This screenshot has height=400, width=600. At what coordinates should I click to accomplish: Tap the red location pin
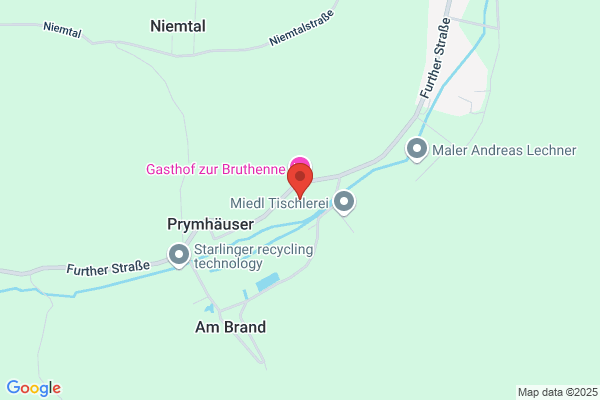(300, 181)
